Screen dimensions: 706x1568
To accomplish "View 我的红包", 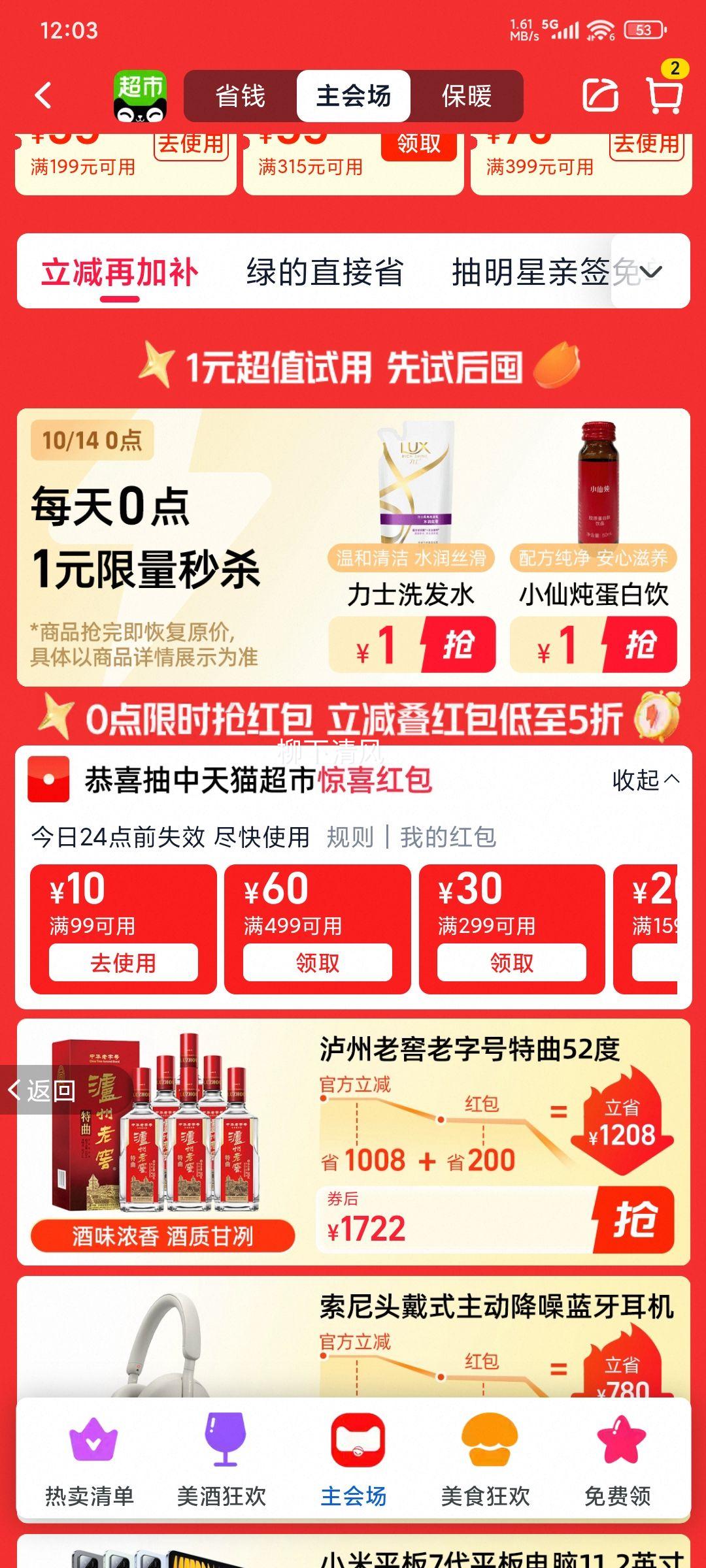I will pos(448,837).
